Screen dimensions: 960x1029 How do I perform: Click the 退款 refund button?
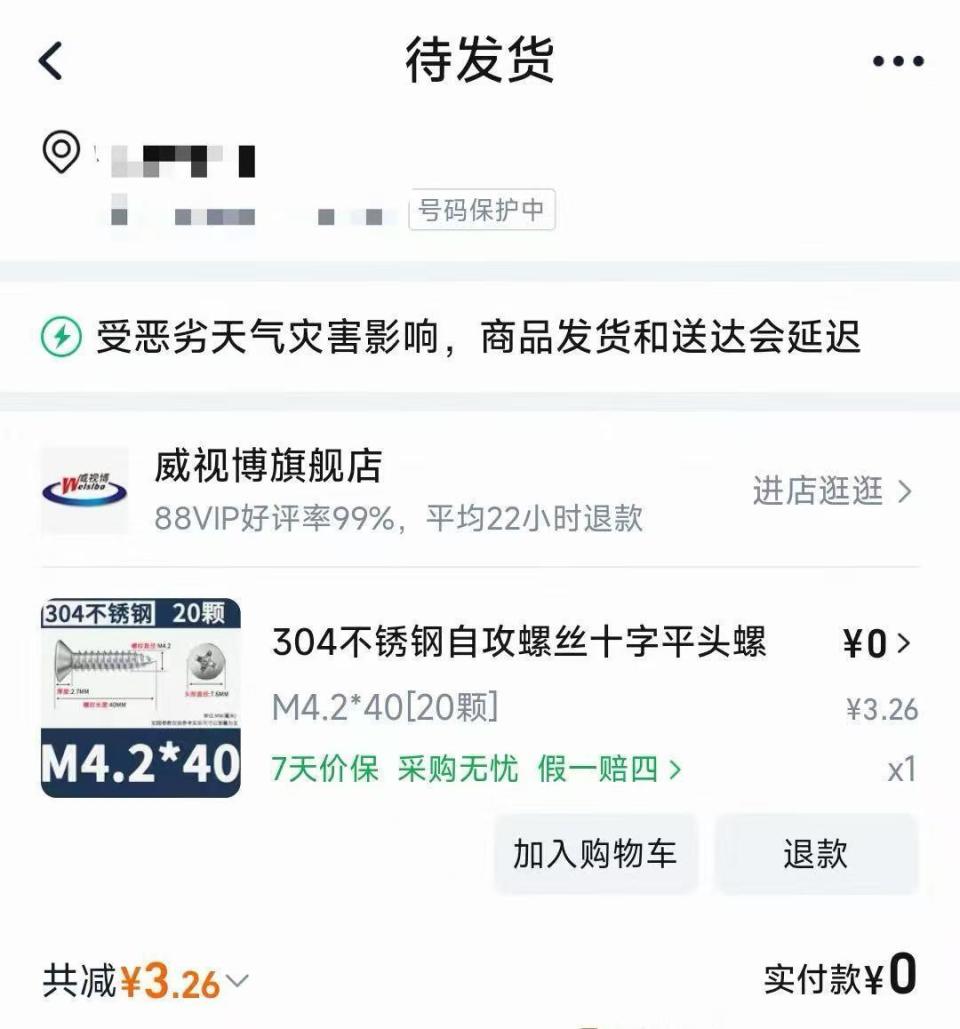tap(817, 854)
